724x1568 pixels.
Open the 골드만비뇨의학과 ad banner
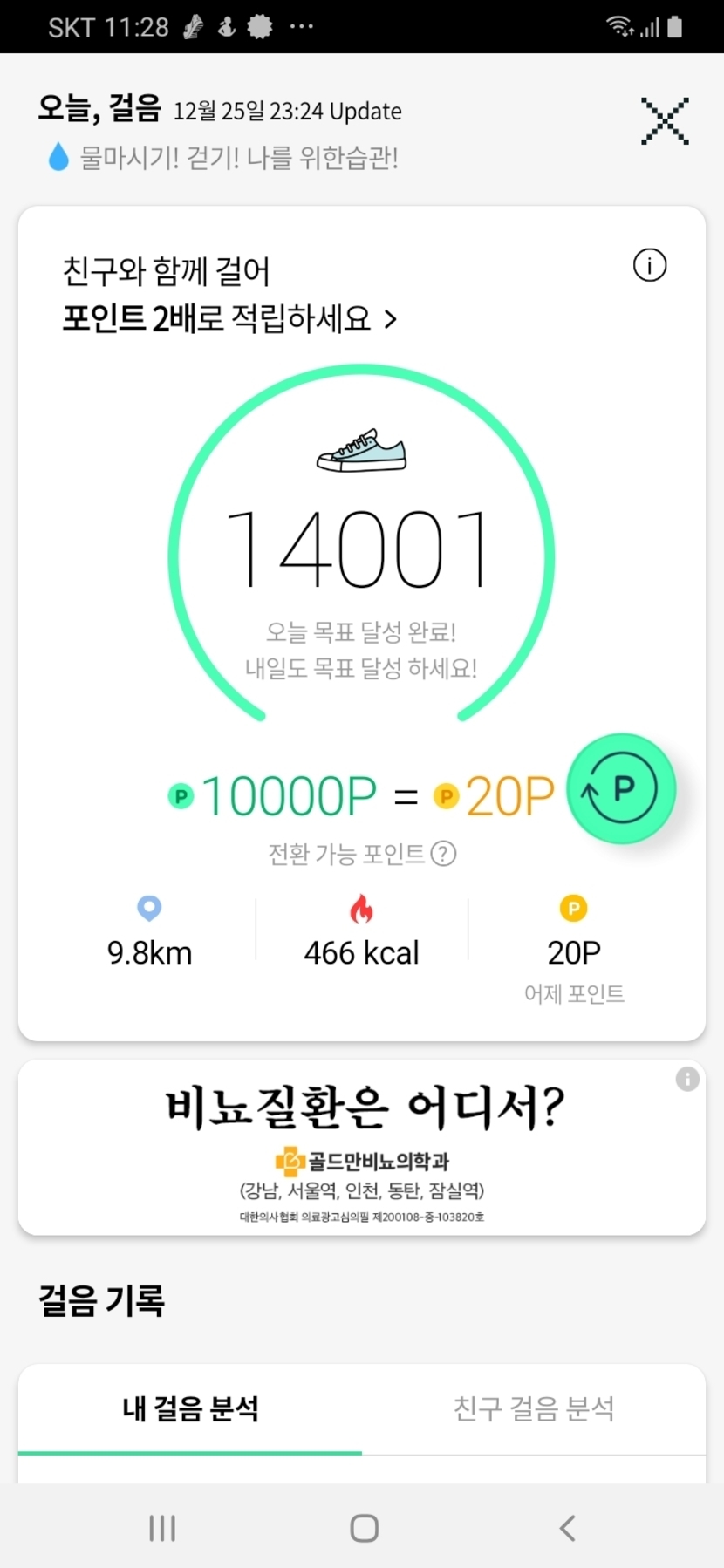coord(361,1148)
